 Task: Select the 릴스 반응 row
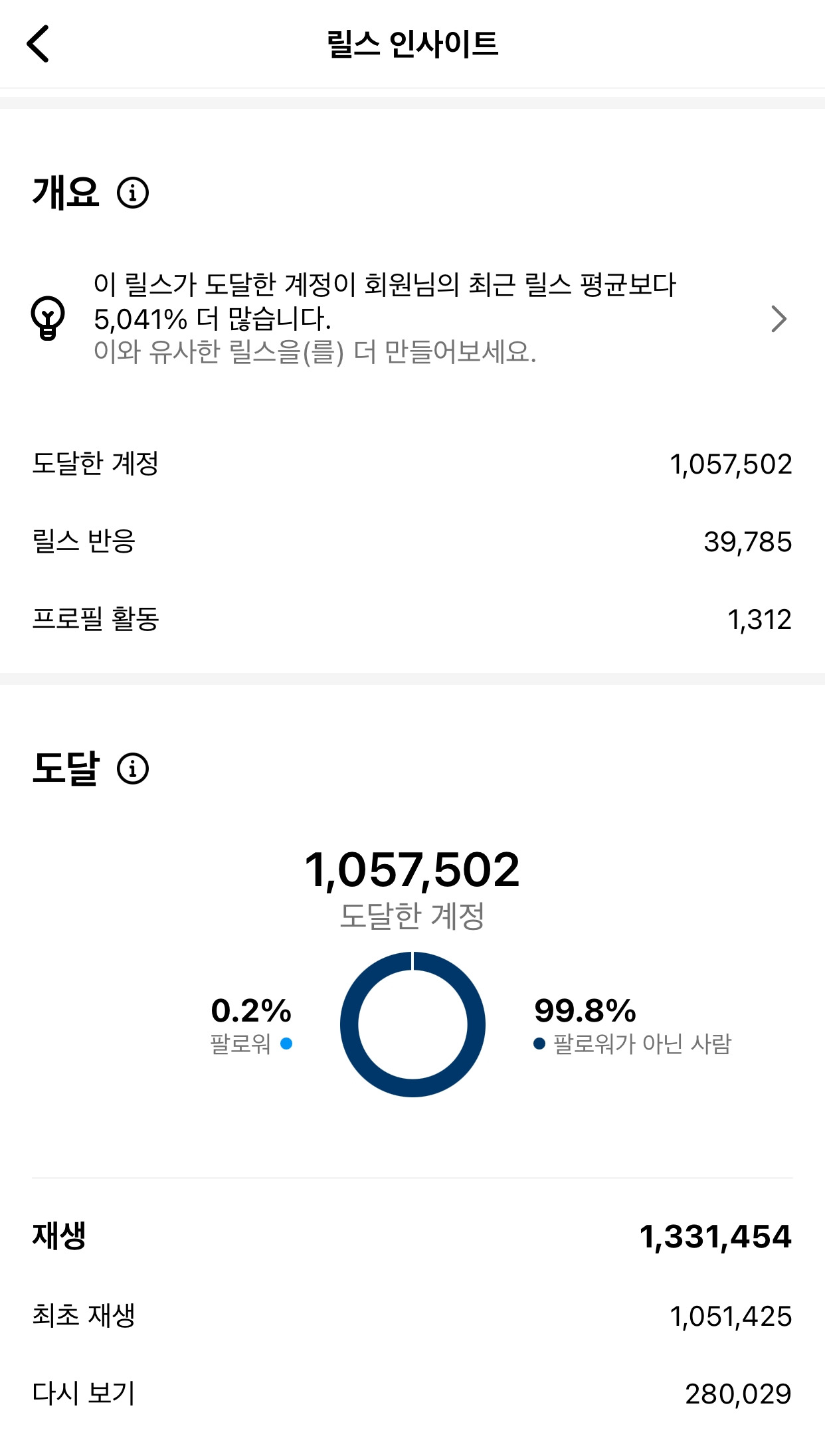[412, 543]
